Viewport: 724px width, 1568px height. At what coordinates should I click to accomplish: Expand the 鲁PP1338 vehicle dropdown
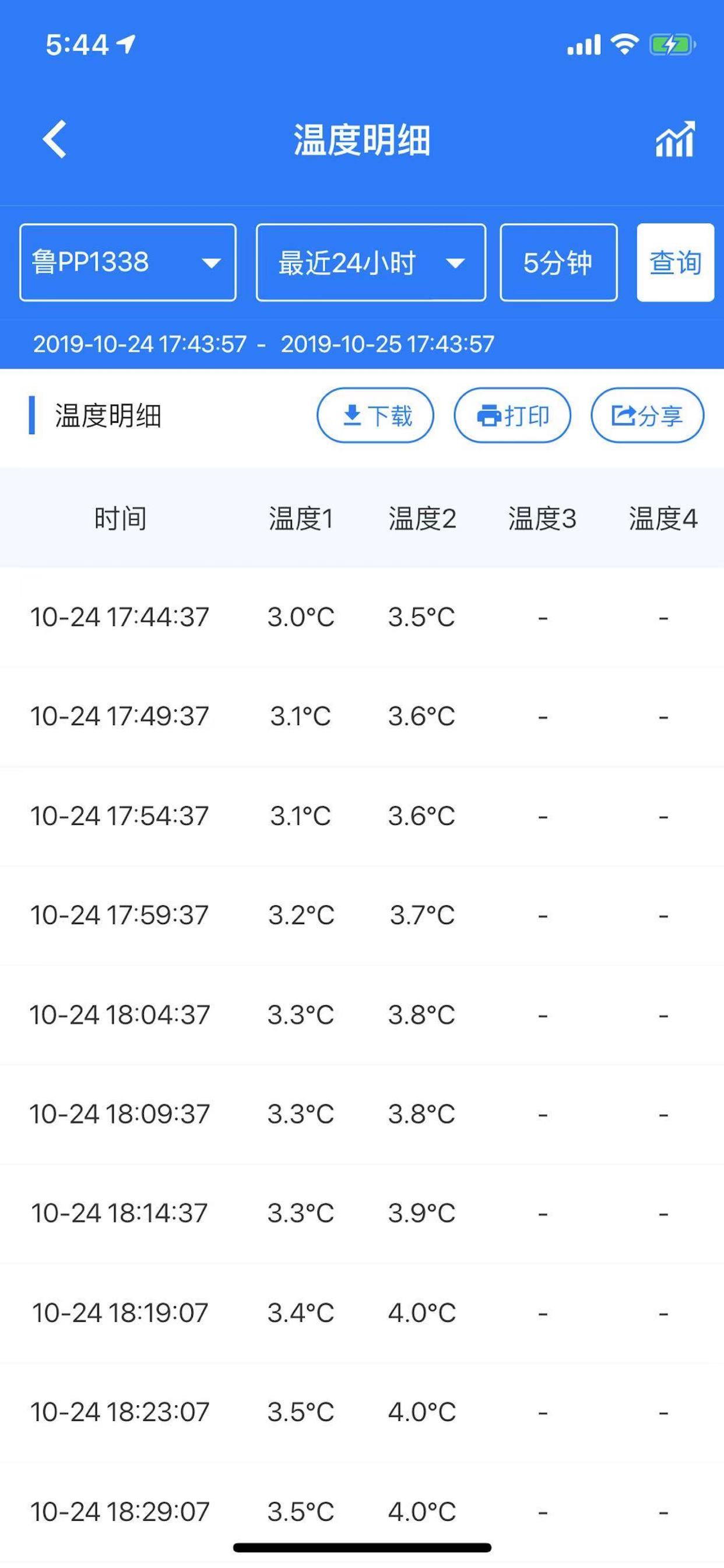tap(128, 262)
